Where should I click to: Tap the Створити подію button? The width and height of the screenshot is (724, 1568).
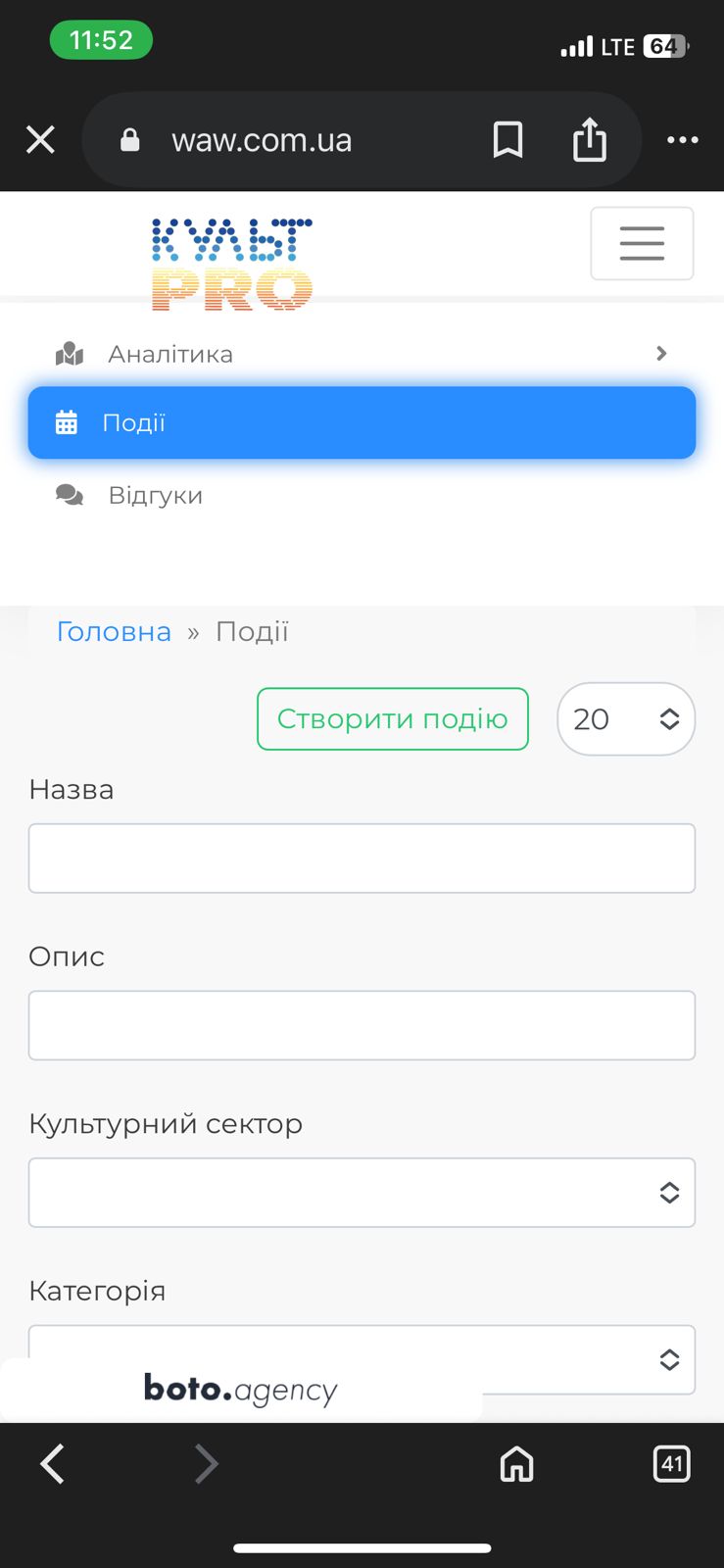coord(393,719)
